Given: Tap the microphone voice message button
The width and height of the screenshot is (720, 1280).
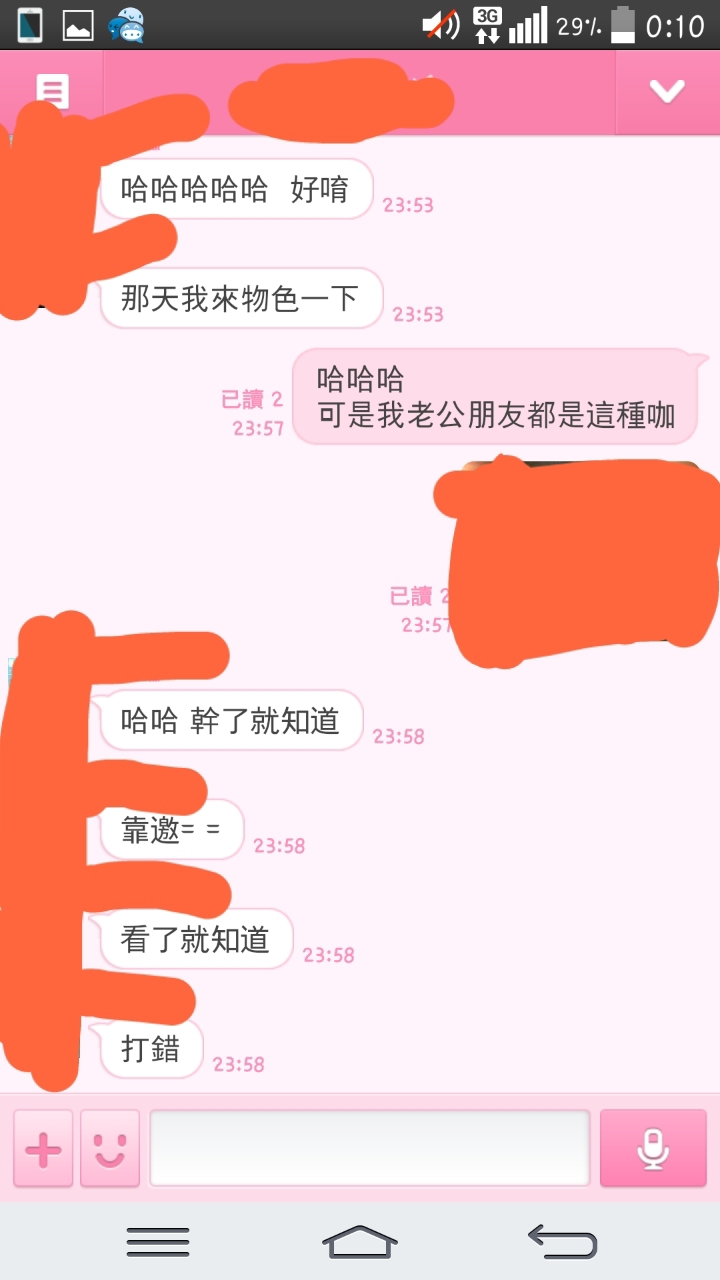Looking at the screenshot, I should coord(653,1148).
